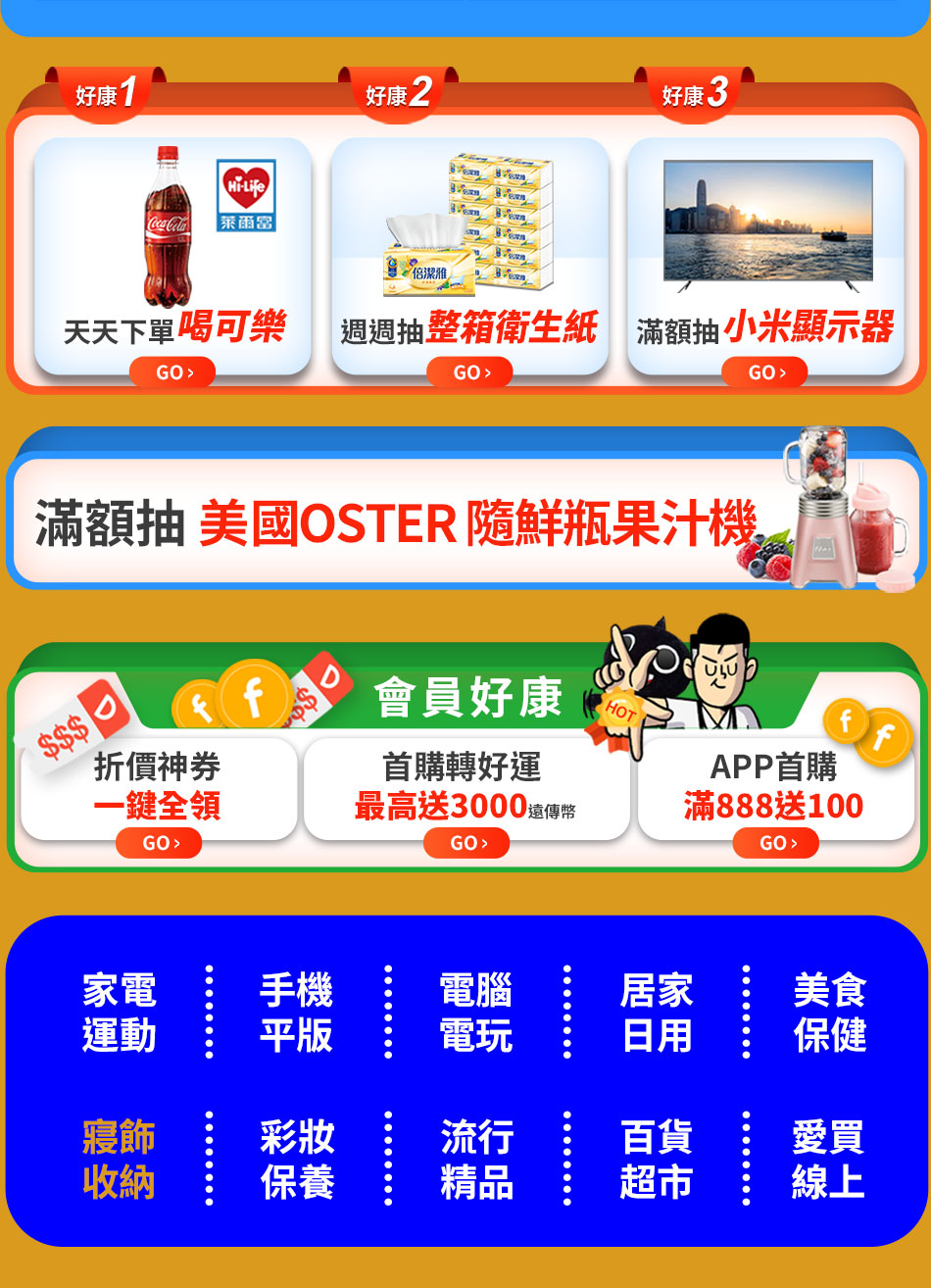
Task: Tap GO for 折價神券一鍵全領
Action: 159,843
